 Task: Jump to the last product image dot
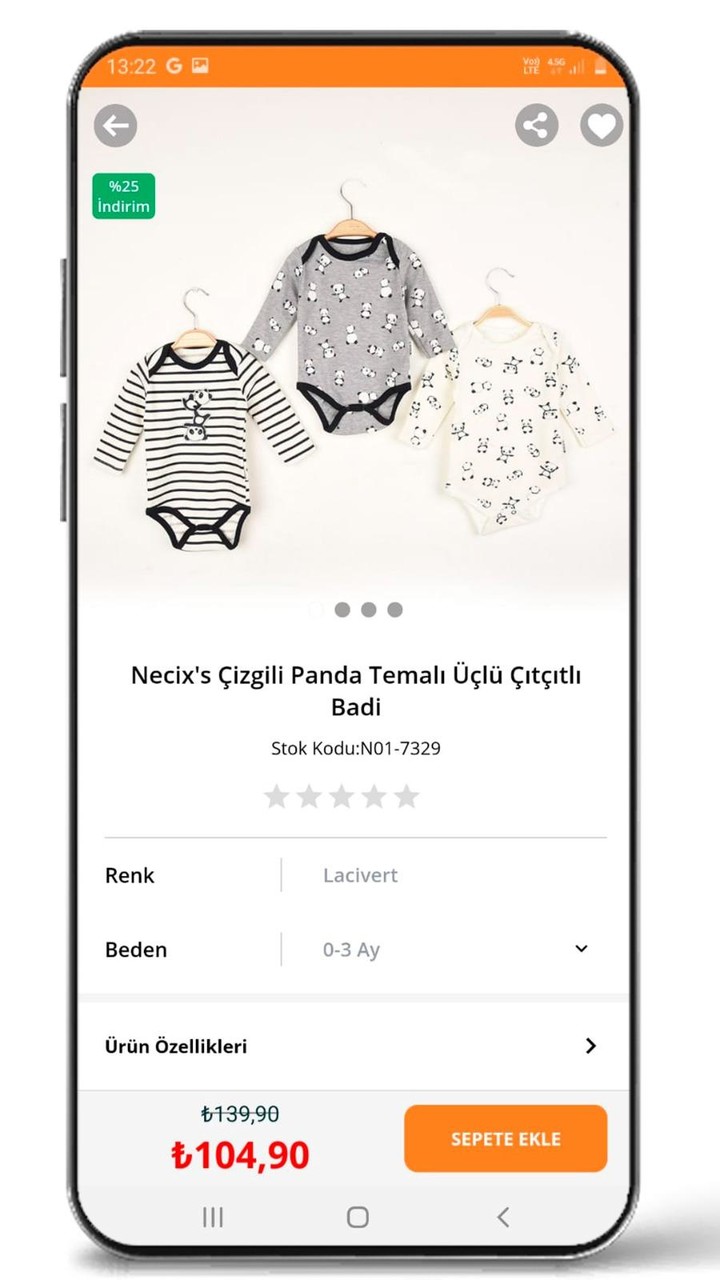tap(395, 609)
